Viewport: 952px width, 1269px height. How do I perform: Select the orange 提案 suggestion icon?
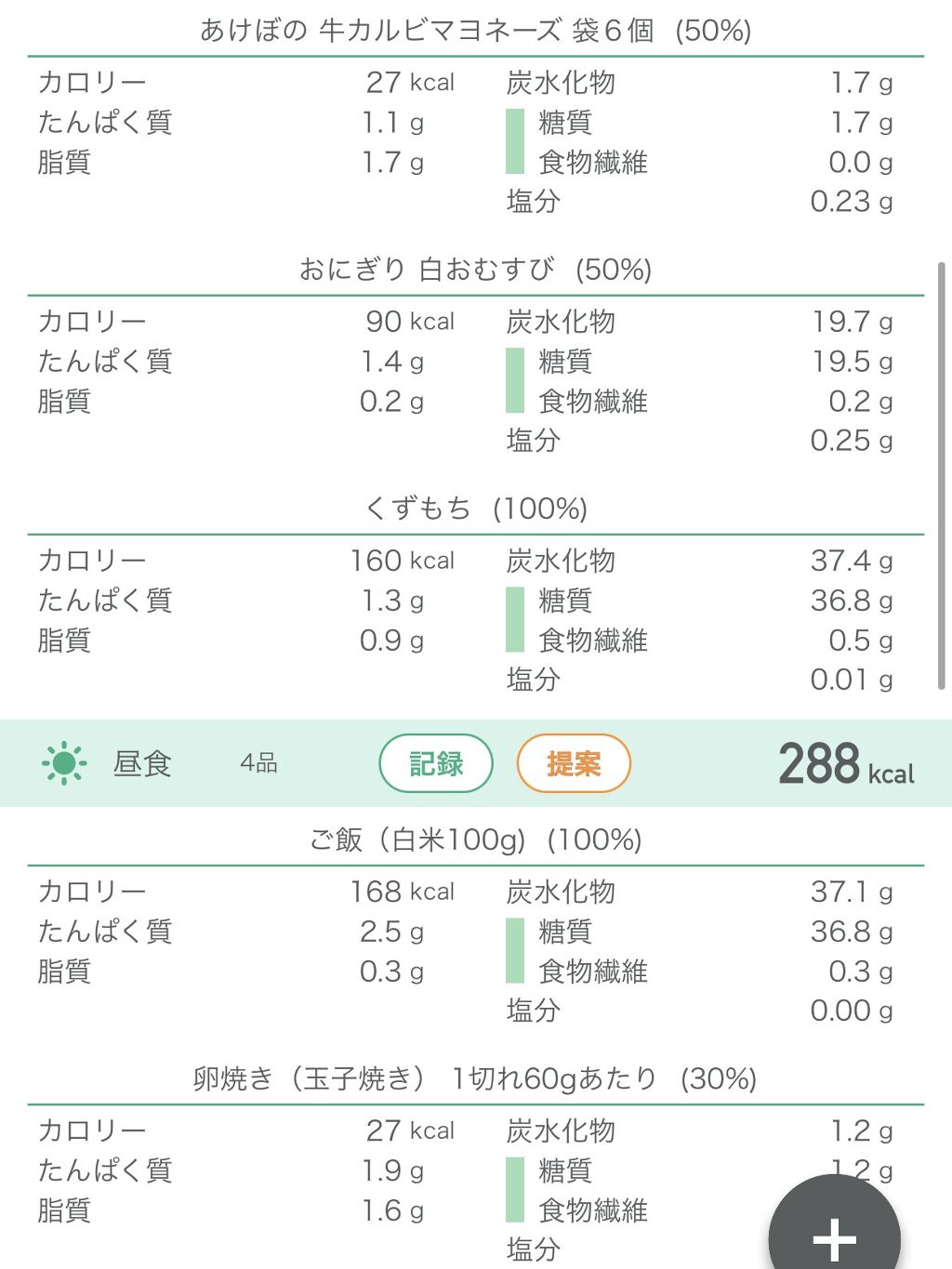coord(574,763)
